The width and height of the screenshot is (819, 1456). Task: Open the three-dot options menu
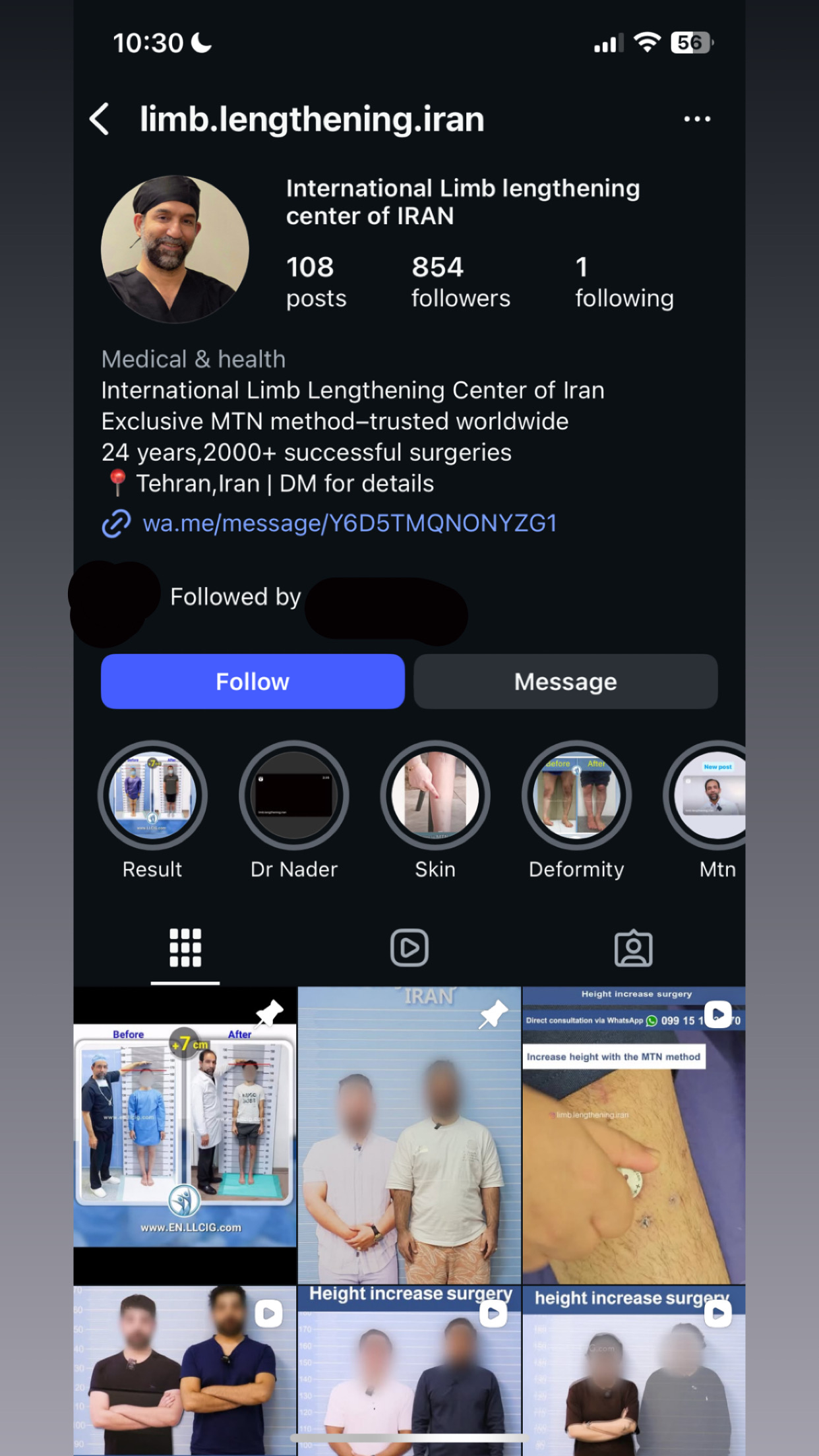coord(696,119)
